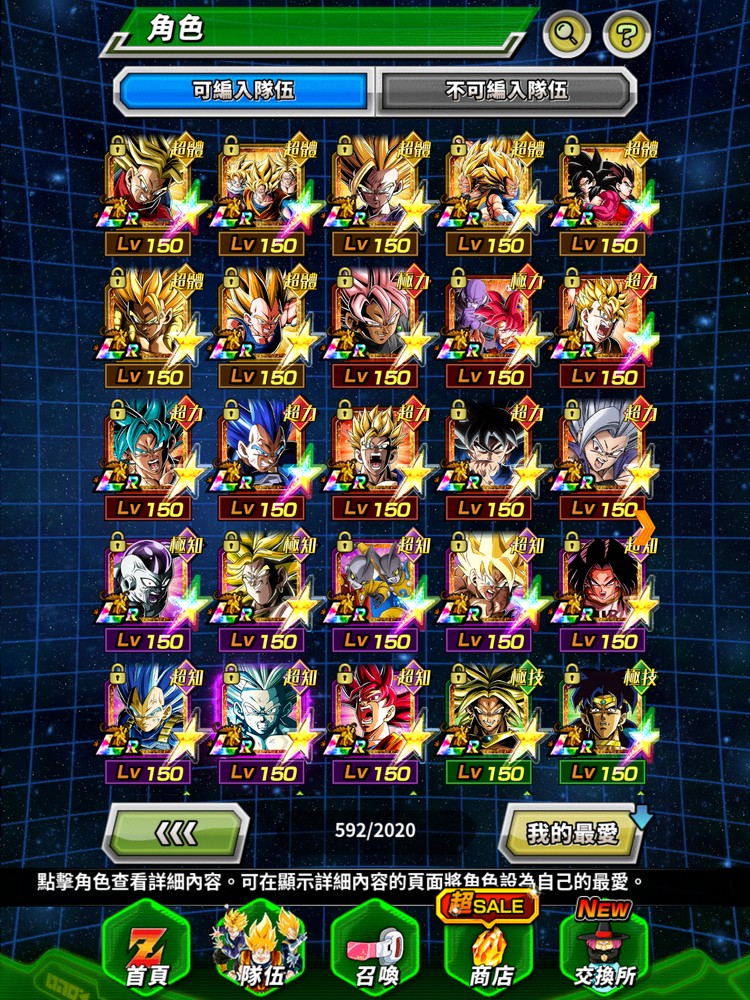Screen dimensions: 750x1000
Task: Tap the back arrows button
Action: point(176,832)
